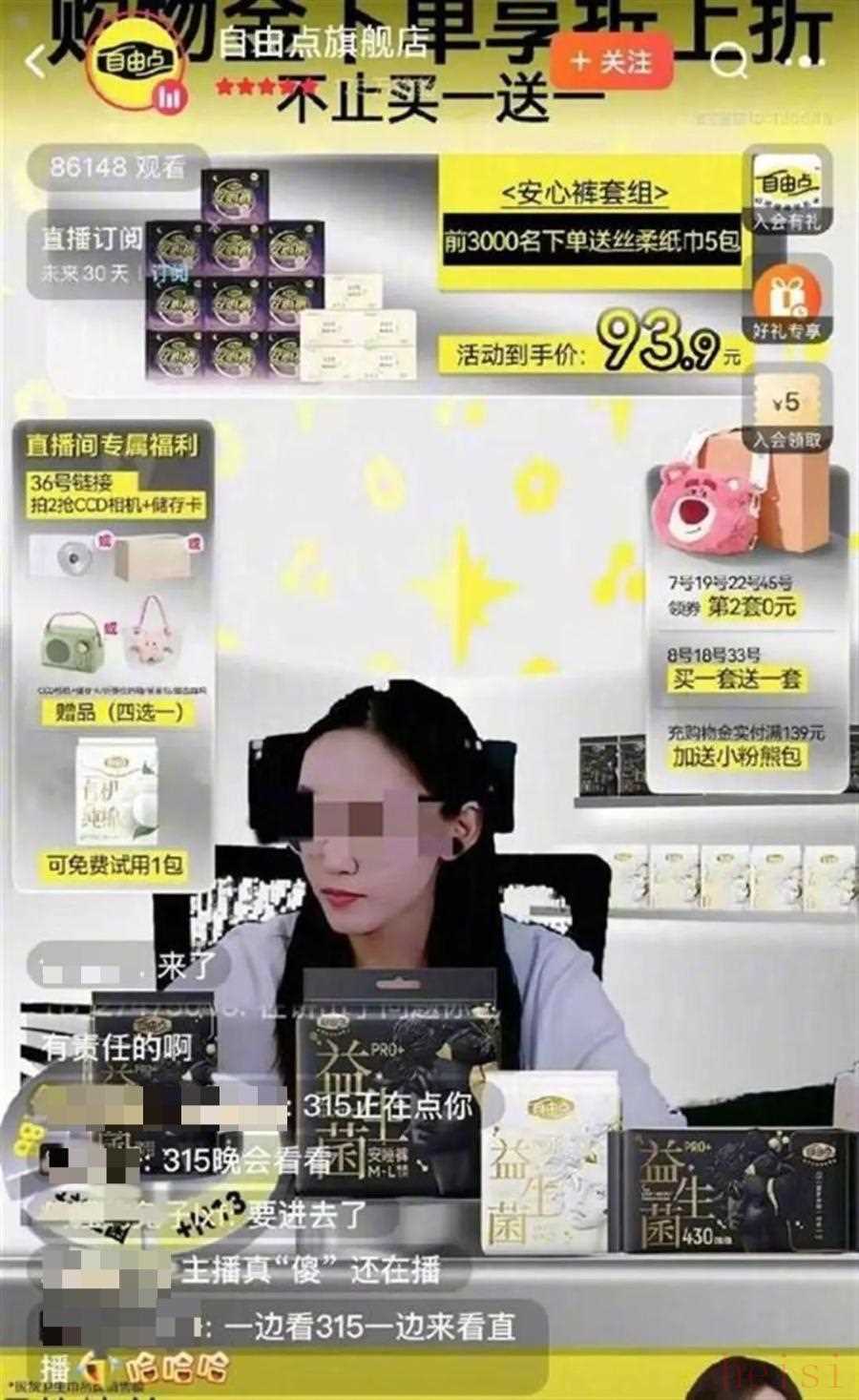Follow the store with +关注
Image resolution: width=859 pixels, height=1400 pixels.
coord(612,61)
